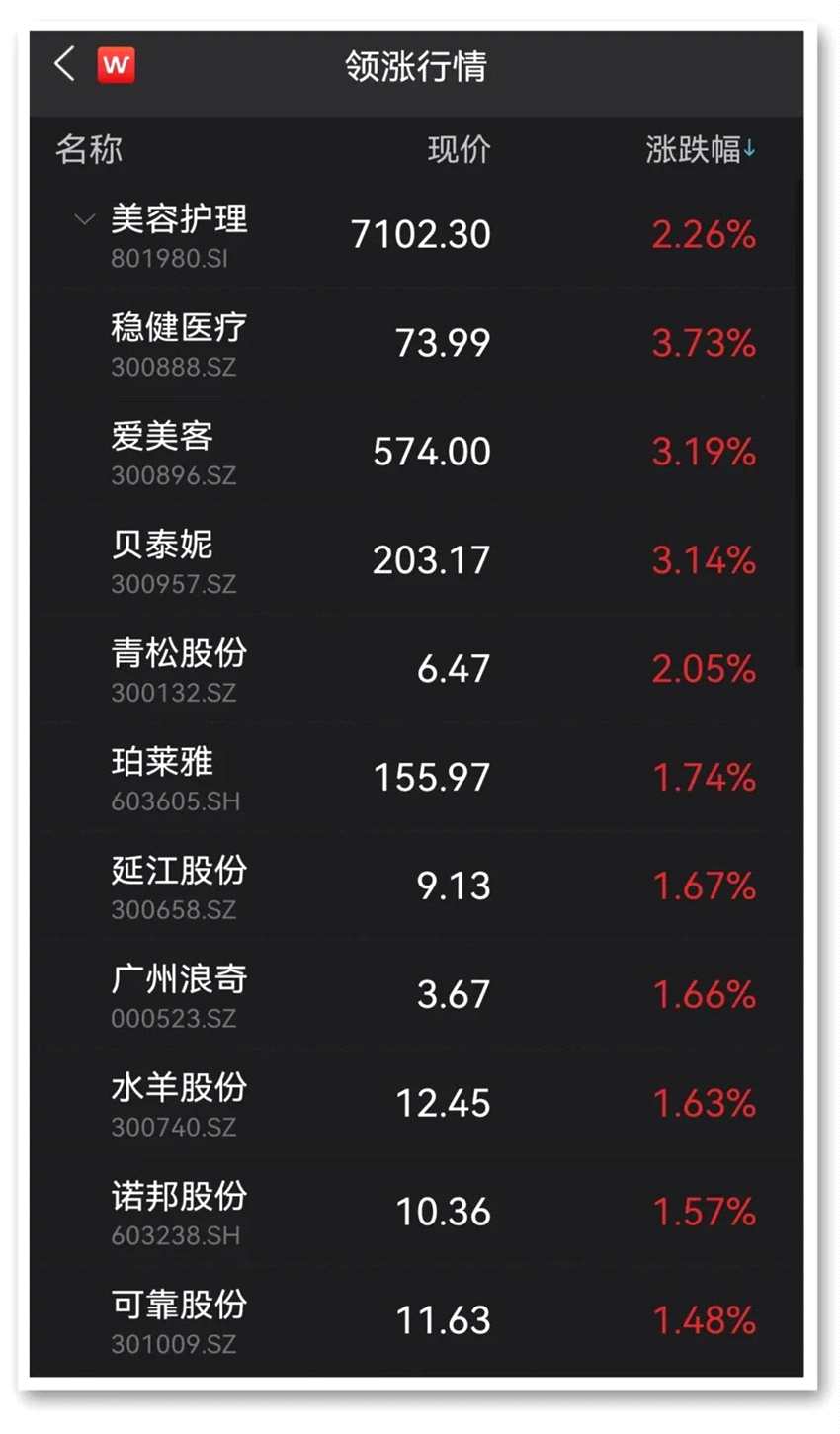Click the back arrow to return
Viewport: 840px width, 1434px height.
(62, 63)
